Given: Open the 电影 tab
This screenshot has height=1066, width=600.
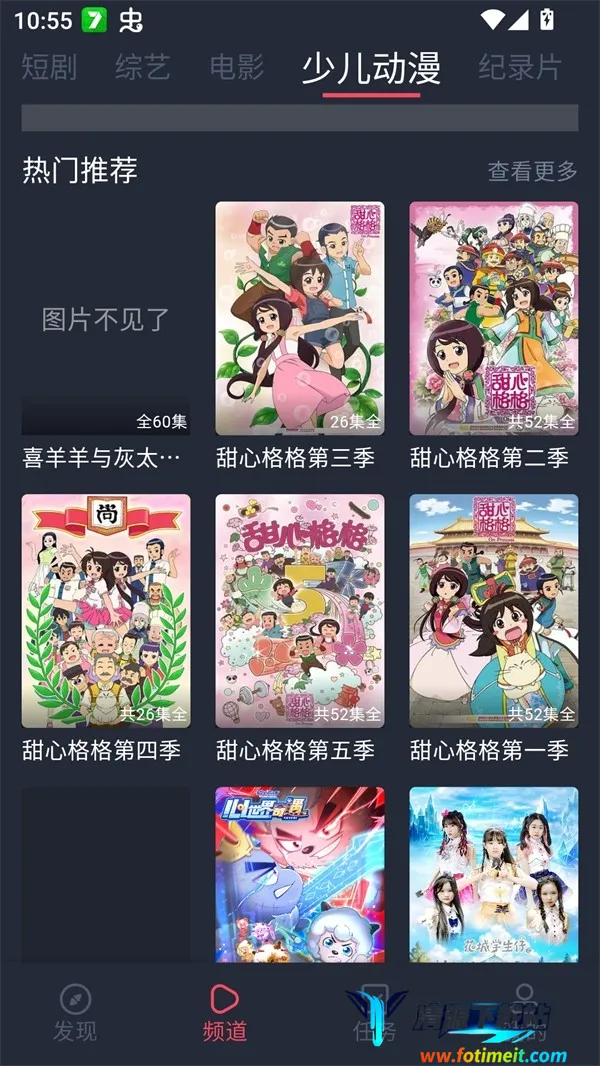Looking at the screenshot, I should tap(237, 68).
